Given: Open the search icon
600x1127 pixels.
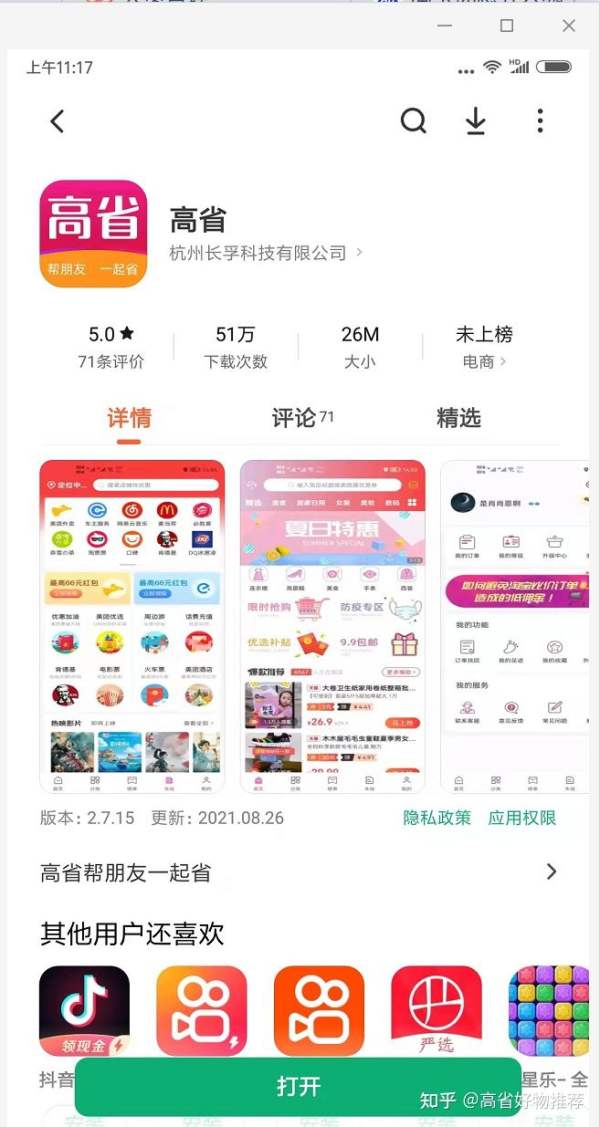Looking at the screenshot, I should coord(413,121).
